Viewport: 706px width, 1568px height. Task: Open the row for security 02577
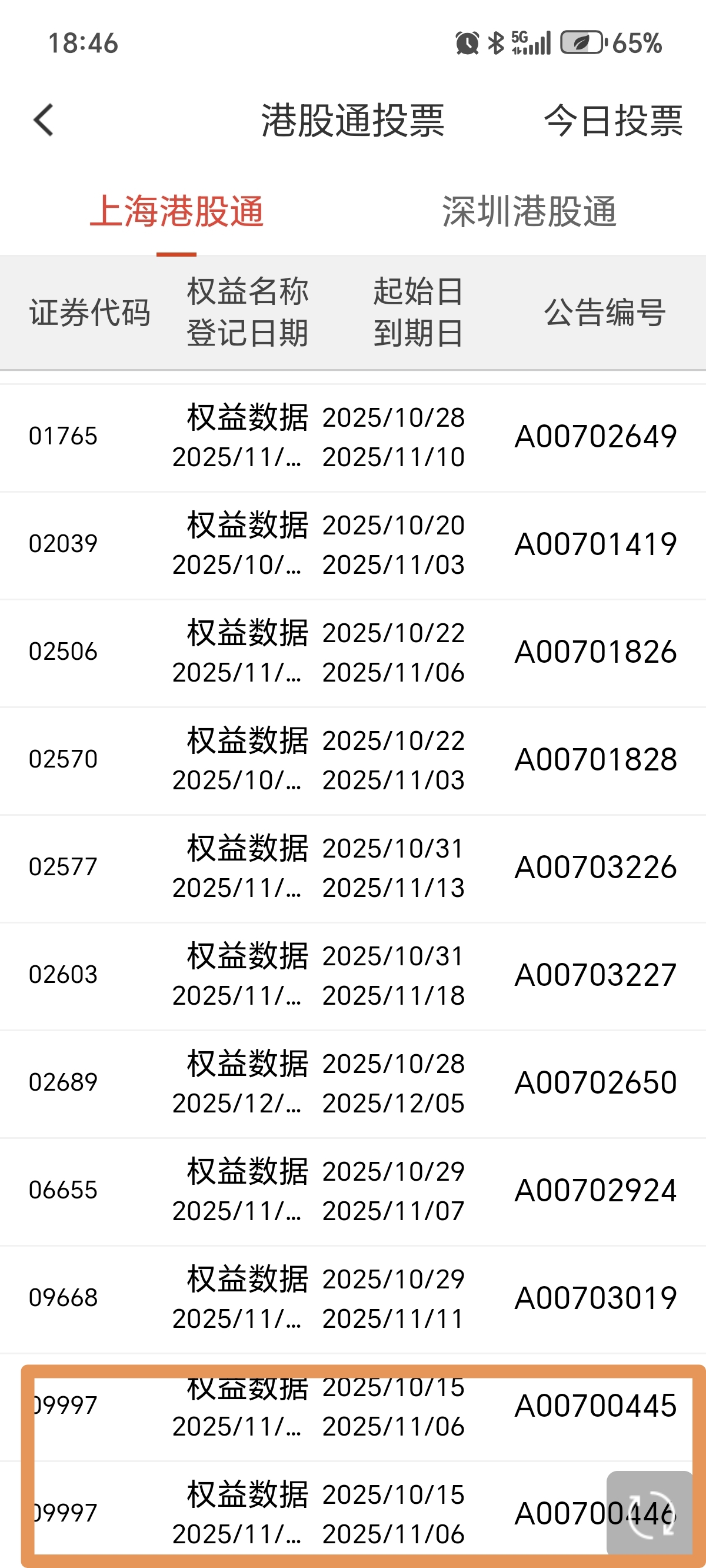pyautogui.click(x=353, y=868)
